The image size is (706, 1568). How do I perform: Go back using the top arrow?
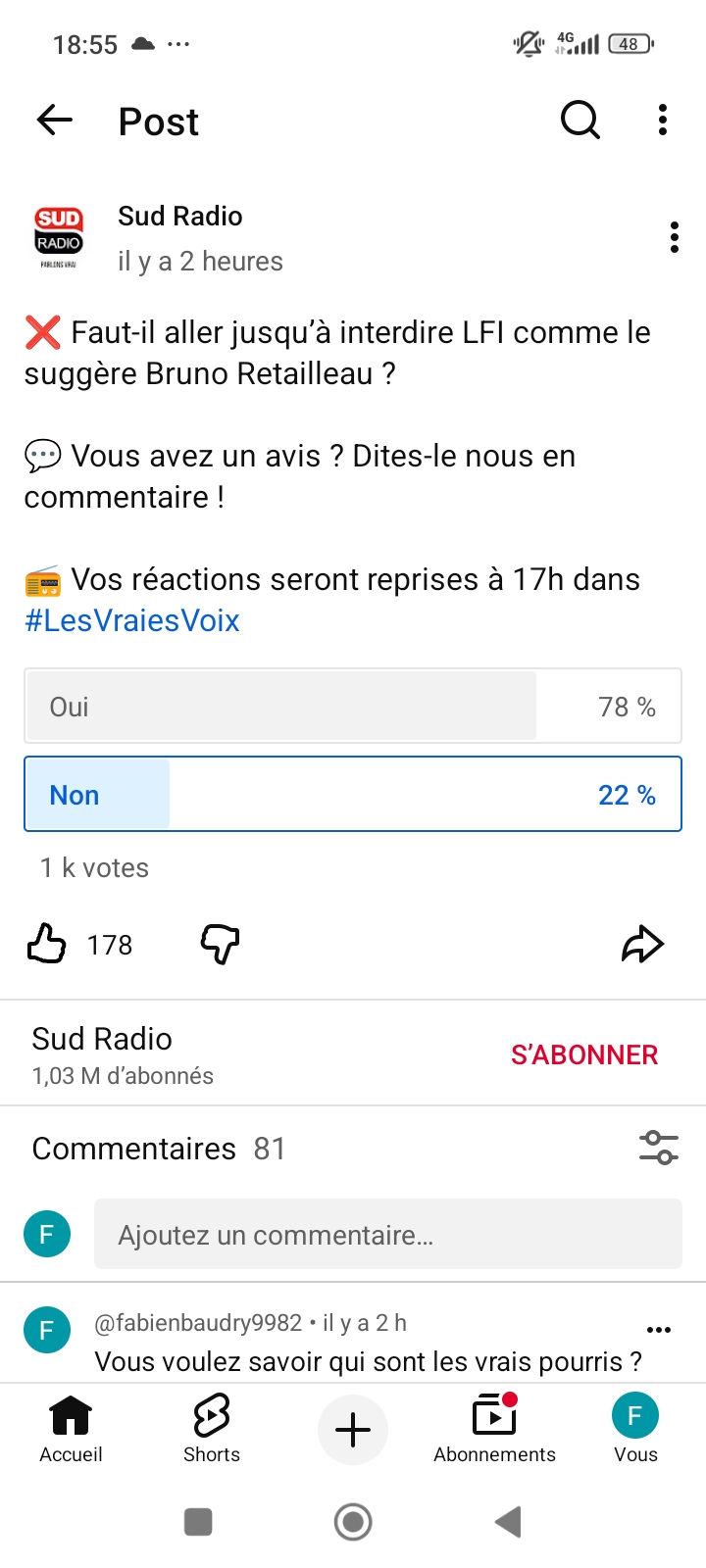tap(55, 121)
